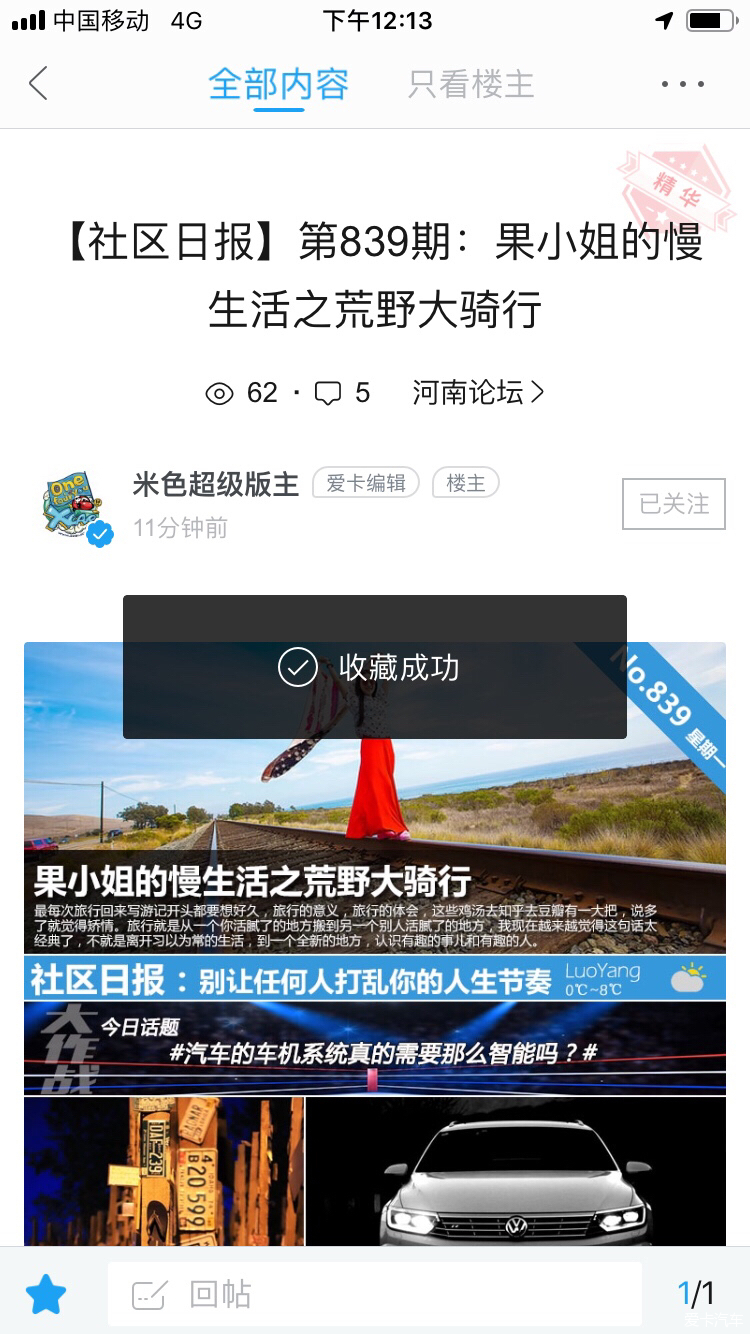The width and height of the screenshot is (750, 1334).
Task: Open 米色超级版主's profile avatar
Action: click(x=78, y=507)
